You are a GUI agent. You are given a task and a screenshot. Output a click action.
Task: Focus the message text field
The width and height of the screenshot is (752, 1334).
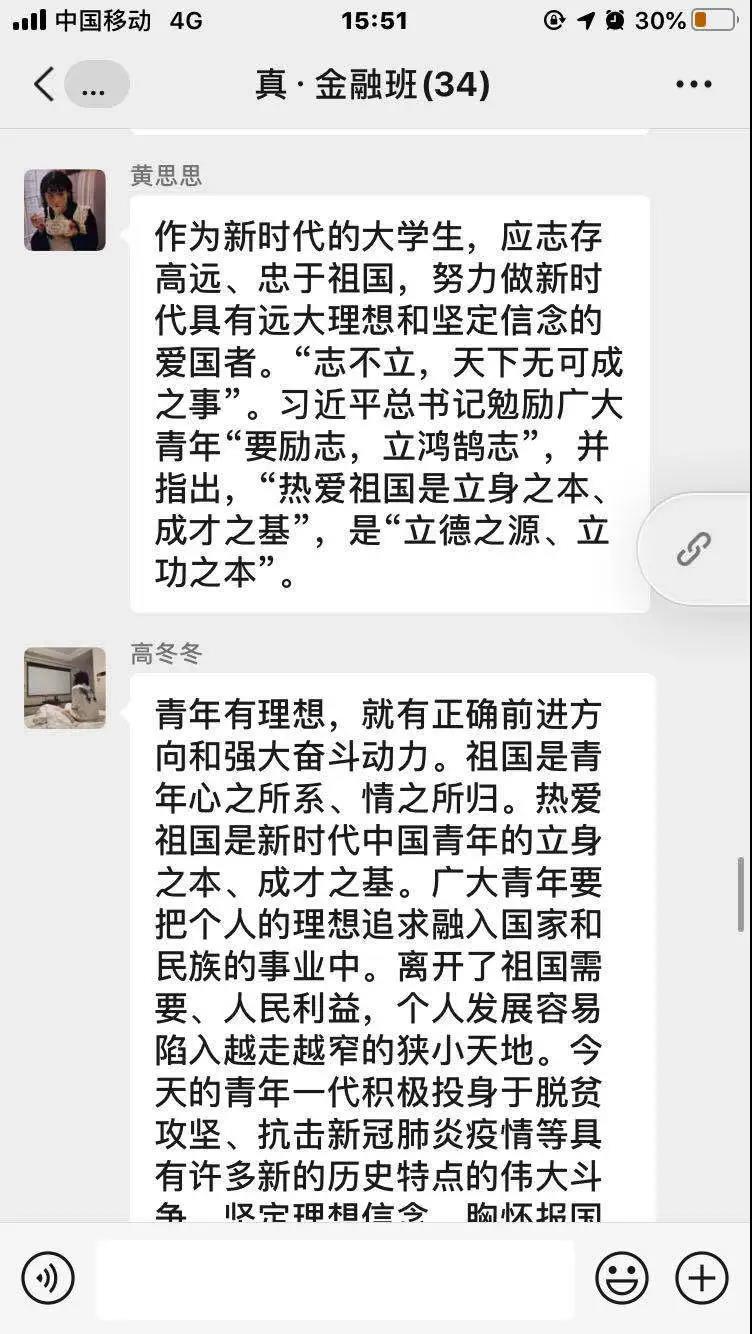tap(335, 1278)
